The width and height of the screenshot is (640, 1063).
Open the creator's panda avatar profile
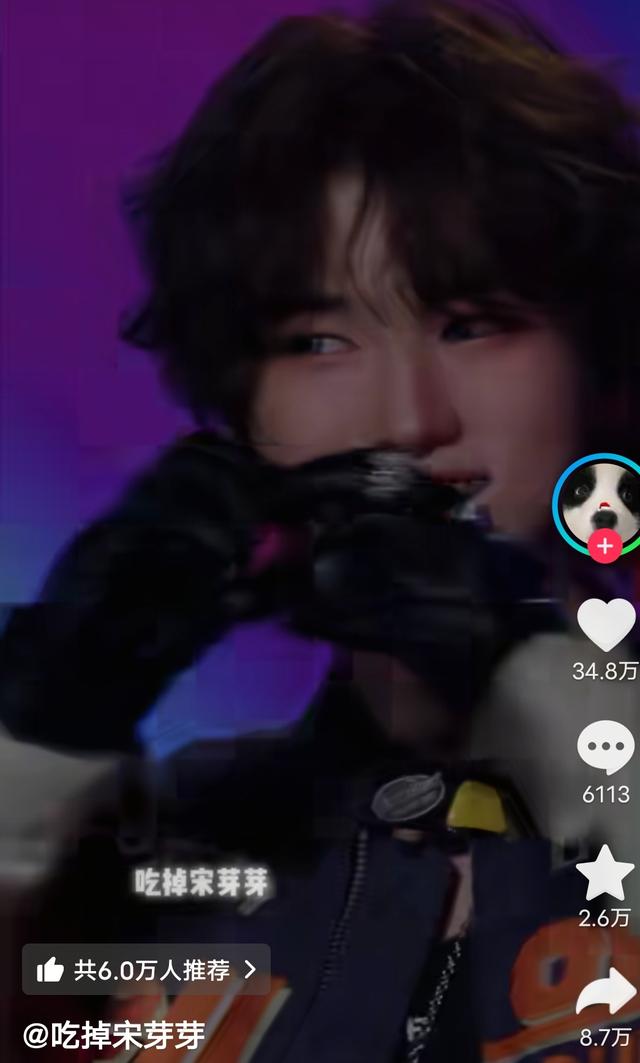pyautogui.click(x=599, y=497)
